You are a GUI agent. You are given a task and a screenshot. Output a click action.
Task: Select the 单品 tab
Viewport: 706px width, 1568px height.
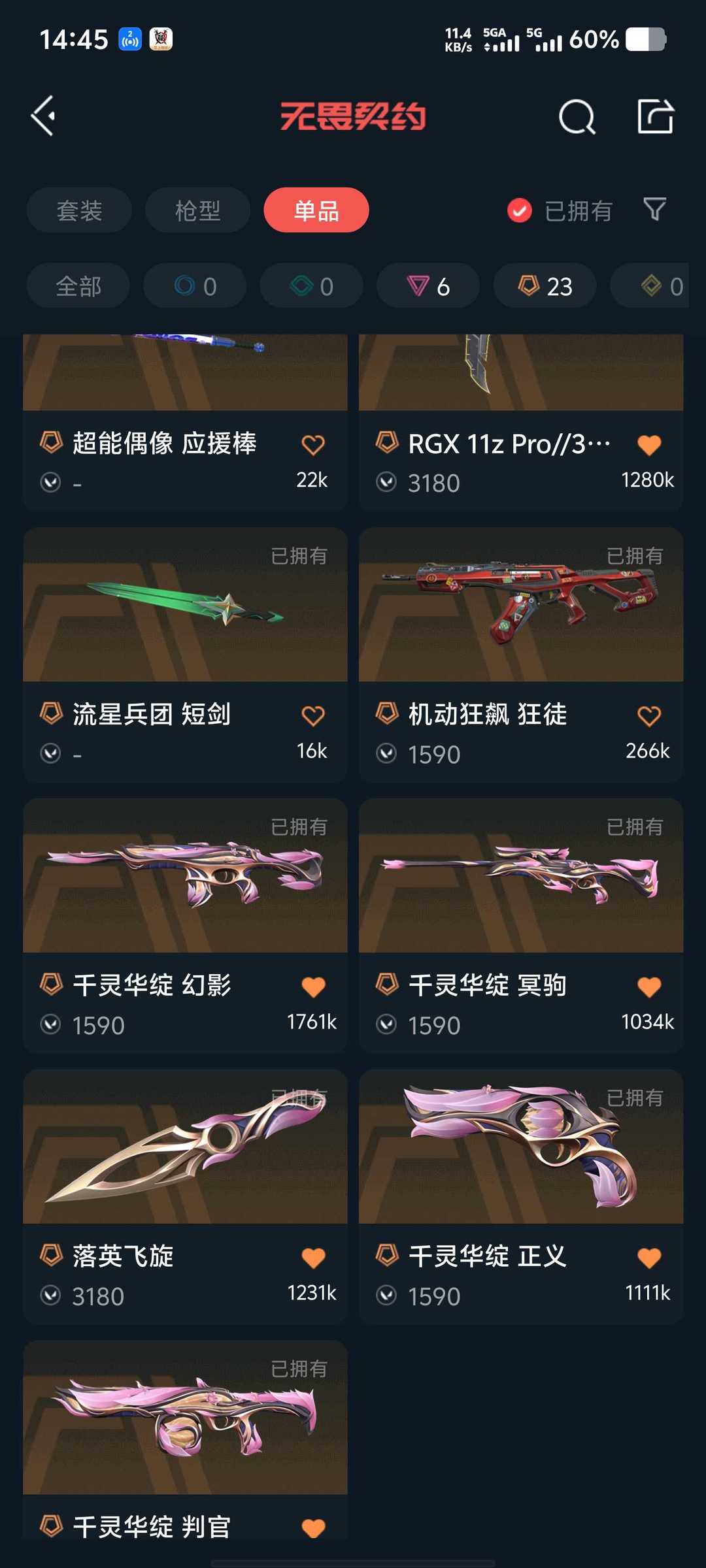[x=316, y=210]
